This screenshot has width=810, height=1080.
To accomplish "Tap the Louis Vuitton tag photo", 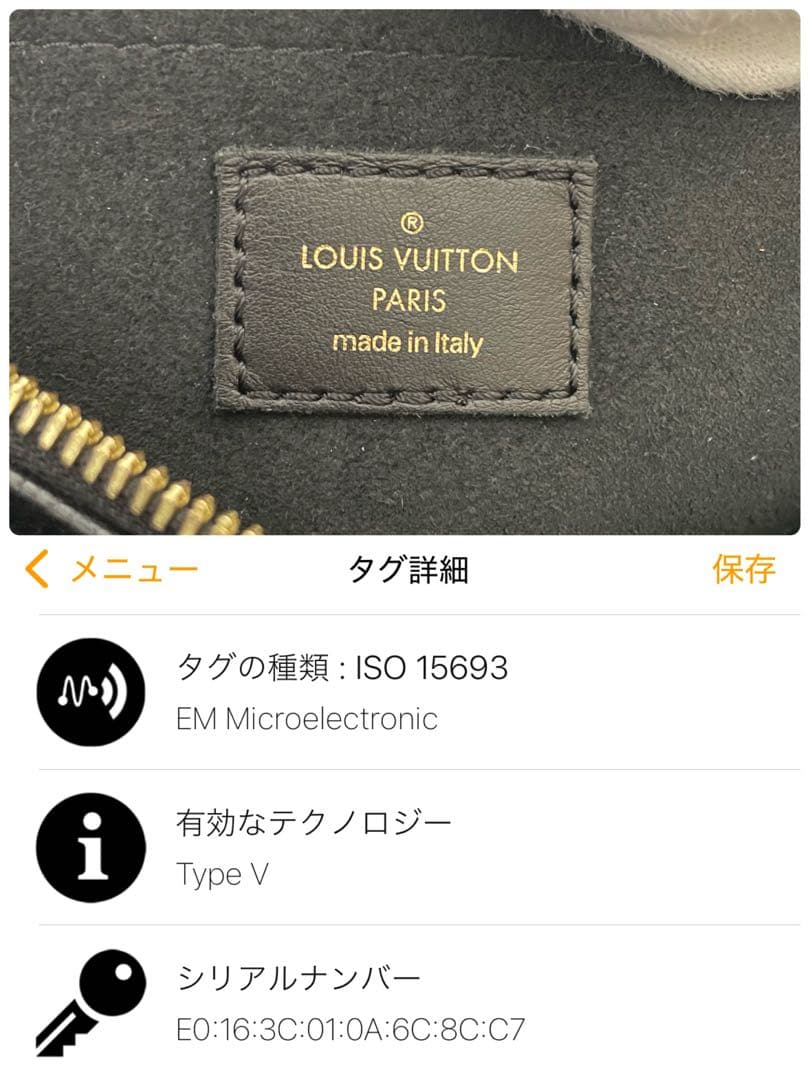I will point(405,270).
